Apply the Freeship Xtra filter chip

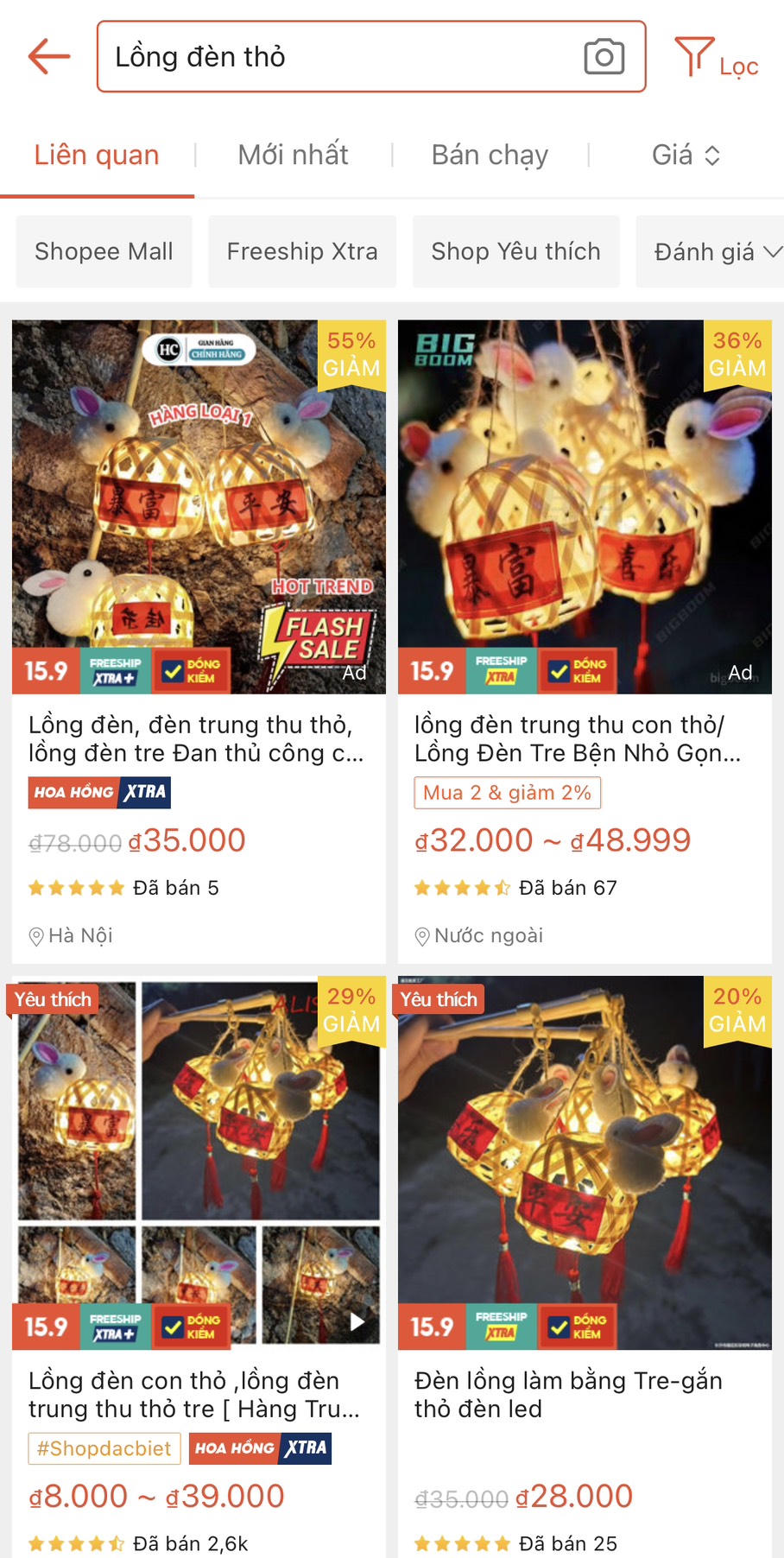pos(302,251)
